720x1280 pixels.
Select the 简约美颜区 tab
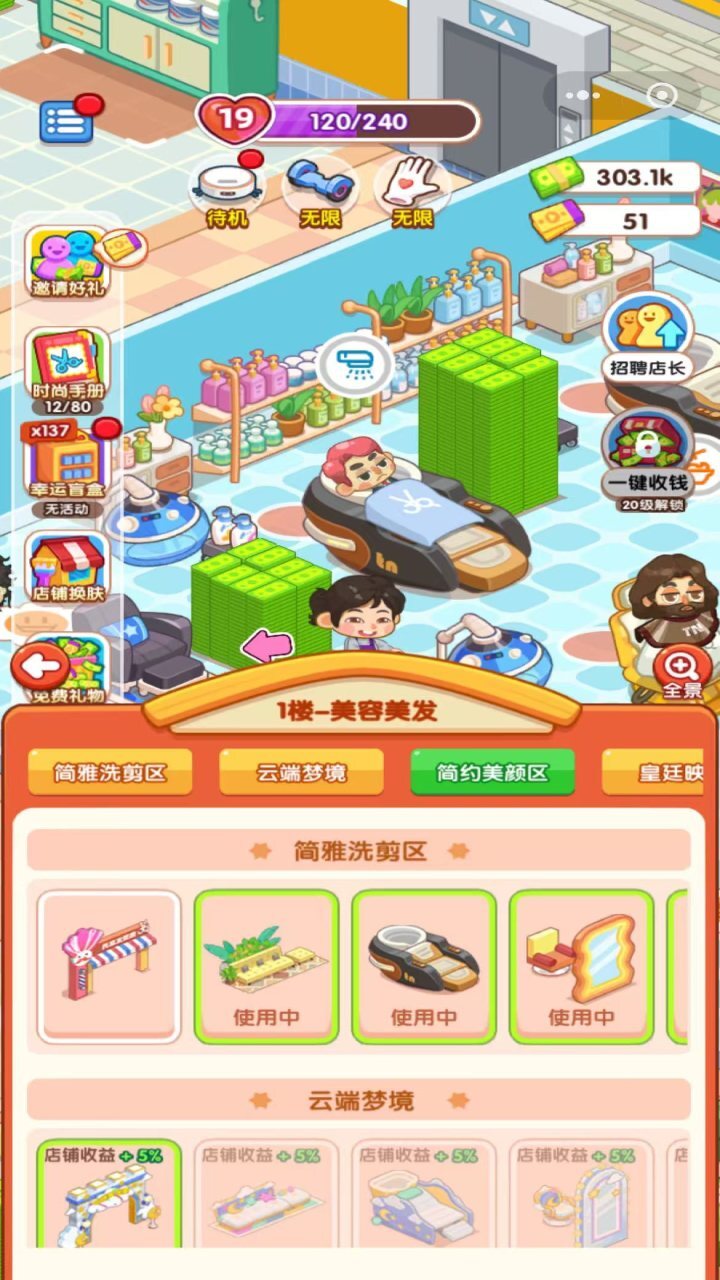point(492,772)
